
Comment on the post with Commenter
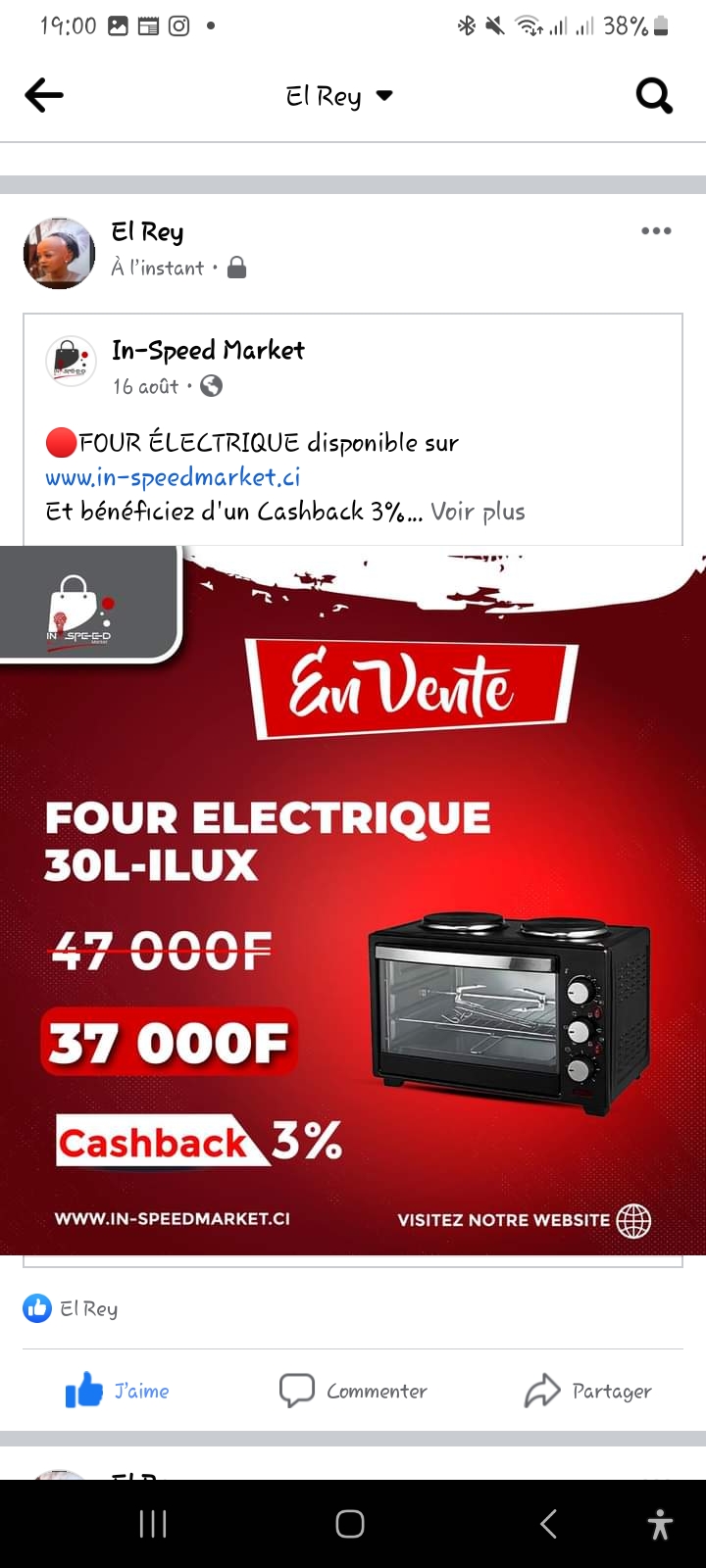pyautogui.click(x=353, y=1391)
